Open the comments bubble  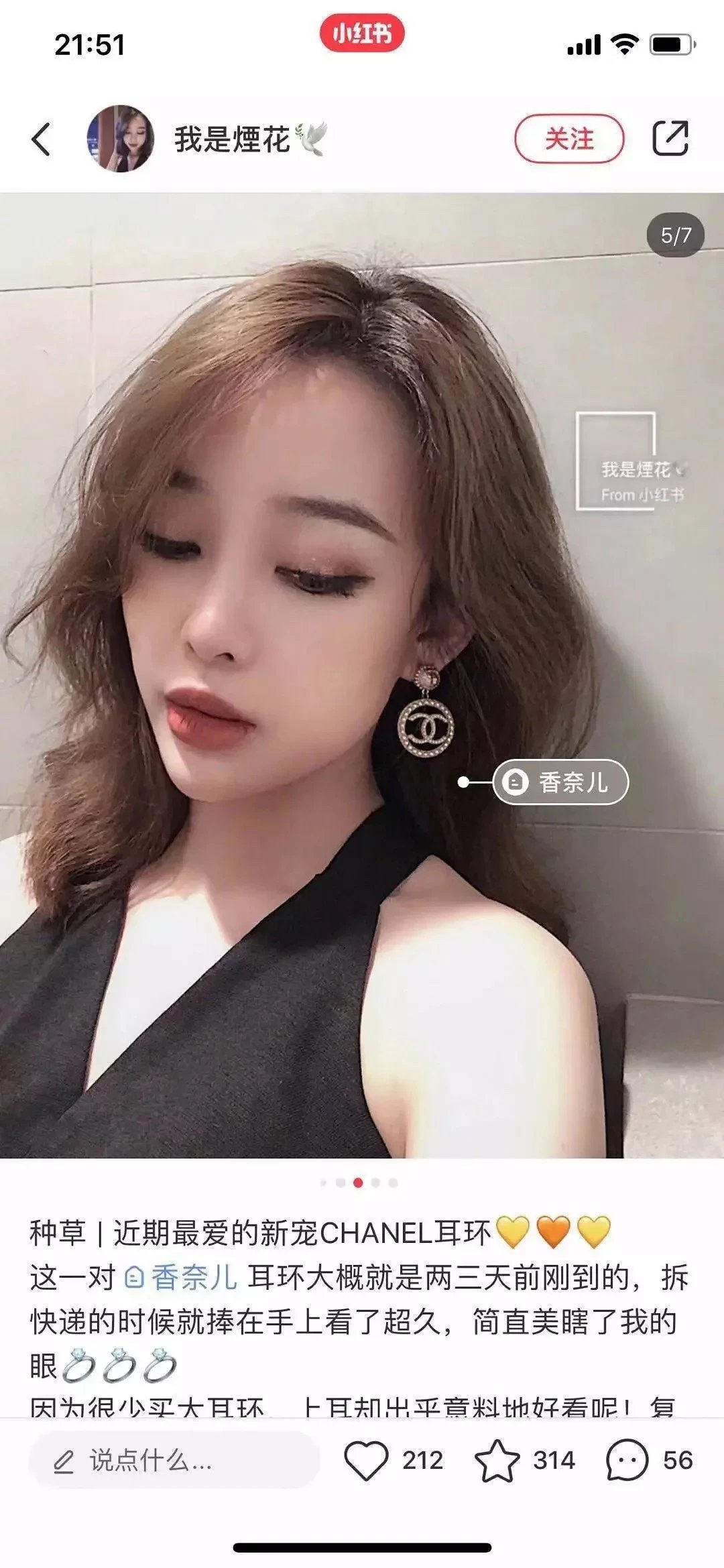click(627, 1460)
